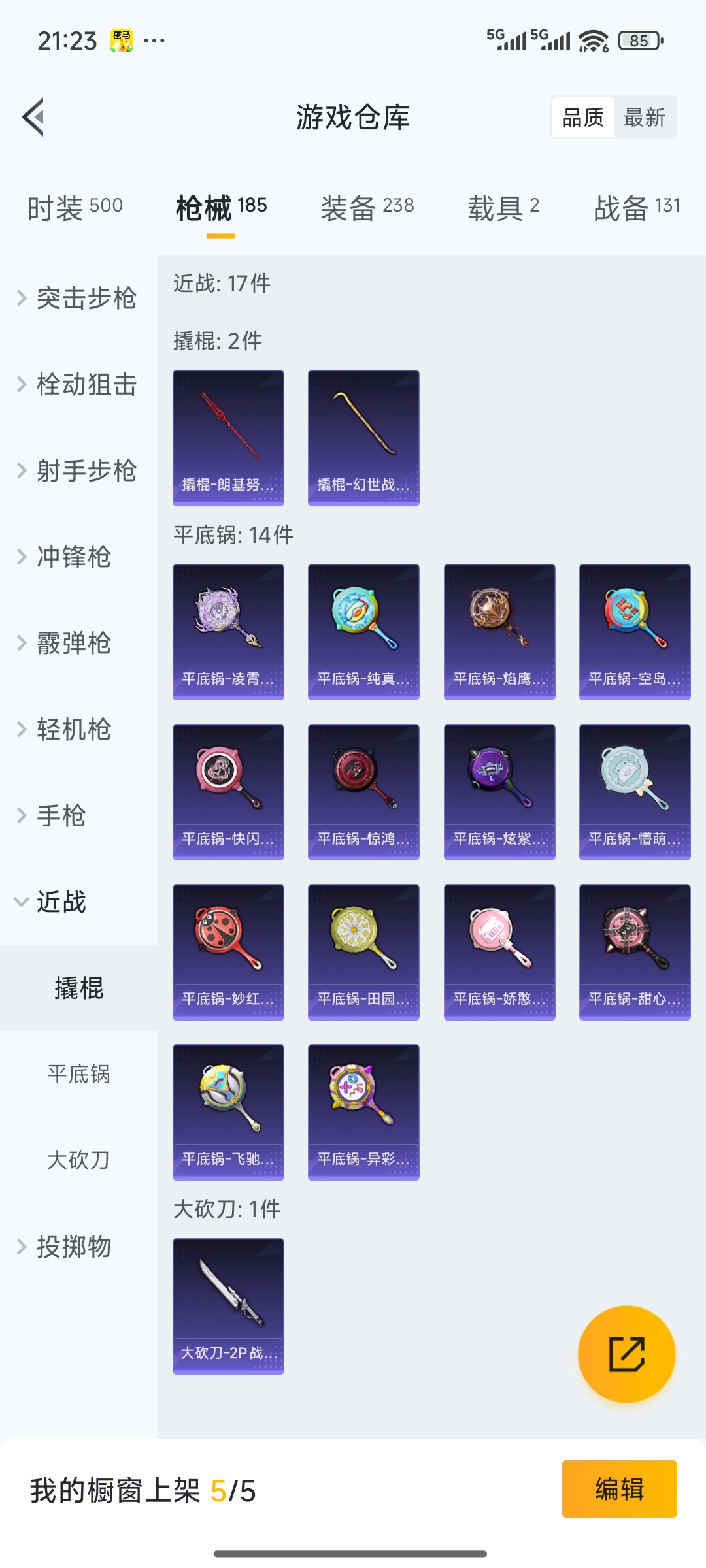Expand the 栓动狙击 category
The height and width of the screenshot is (1568, 706).
(x=78, y=385)
